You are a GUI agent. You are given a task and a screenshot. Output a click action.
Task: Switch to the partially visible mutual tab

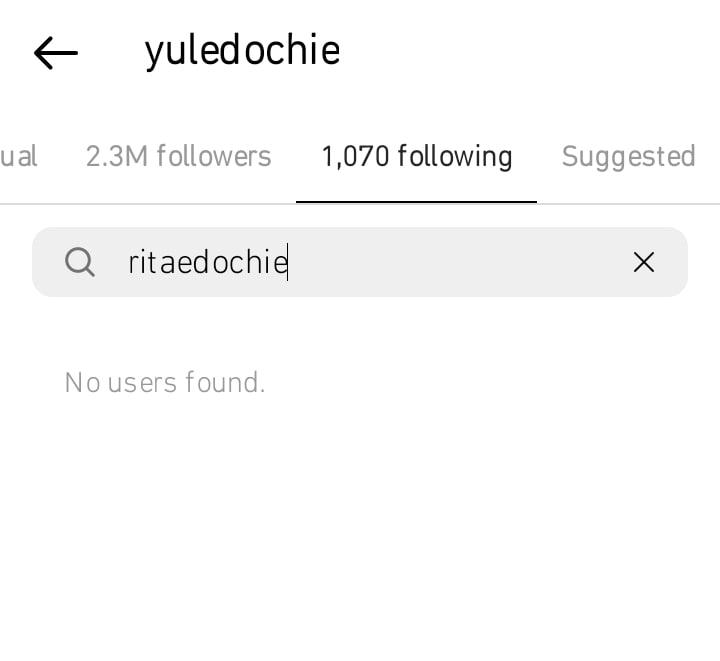[19, 157]
